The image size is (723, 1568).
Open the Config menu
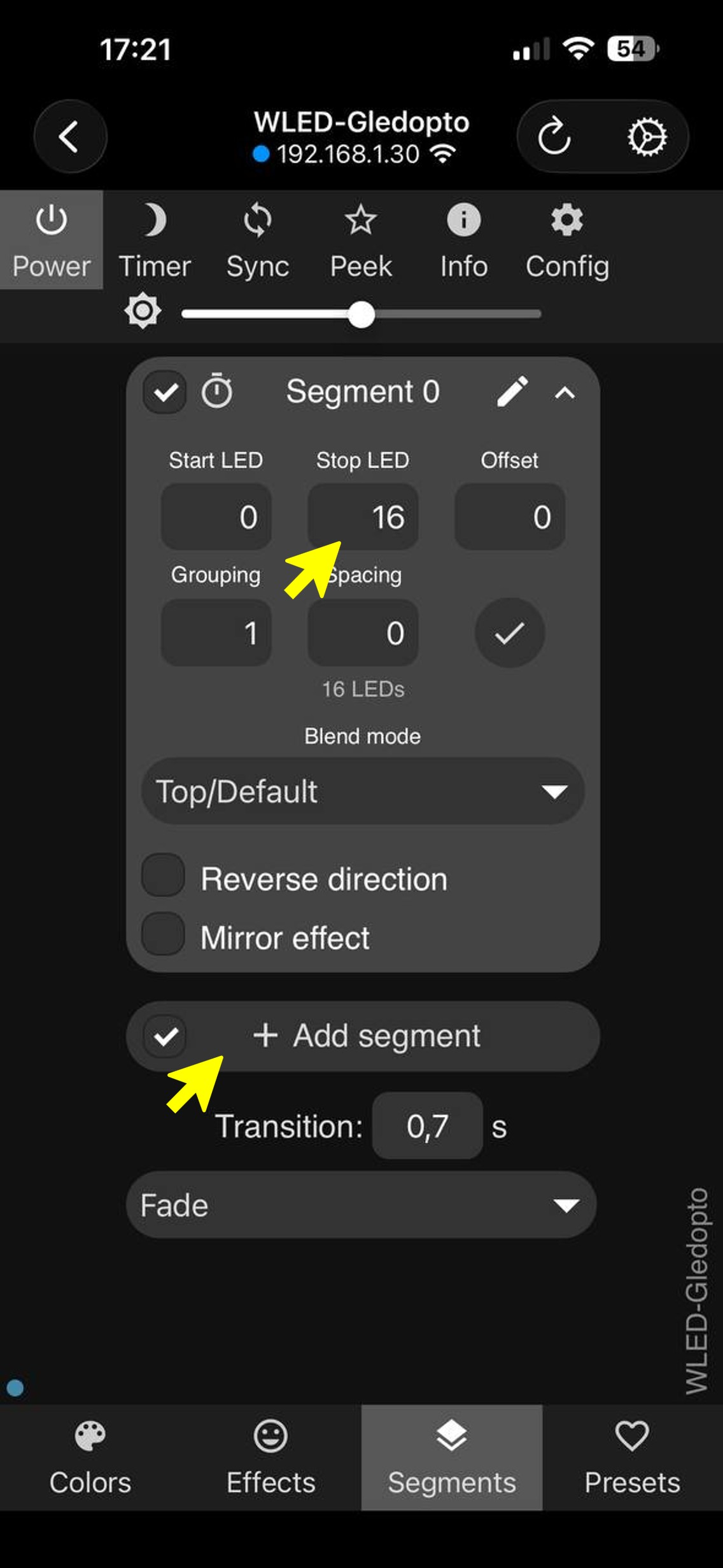(x=567, y=240)
